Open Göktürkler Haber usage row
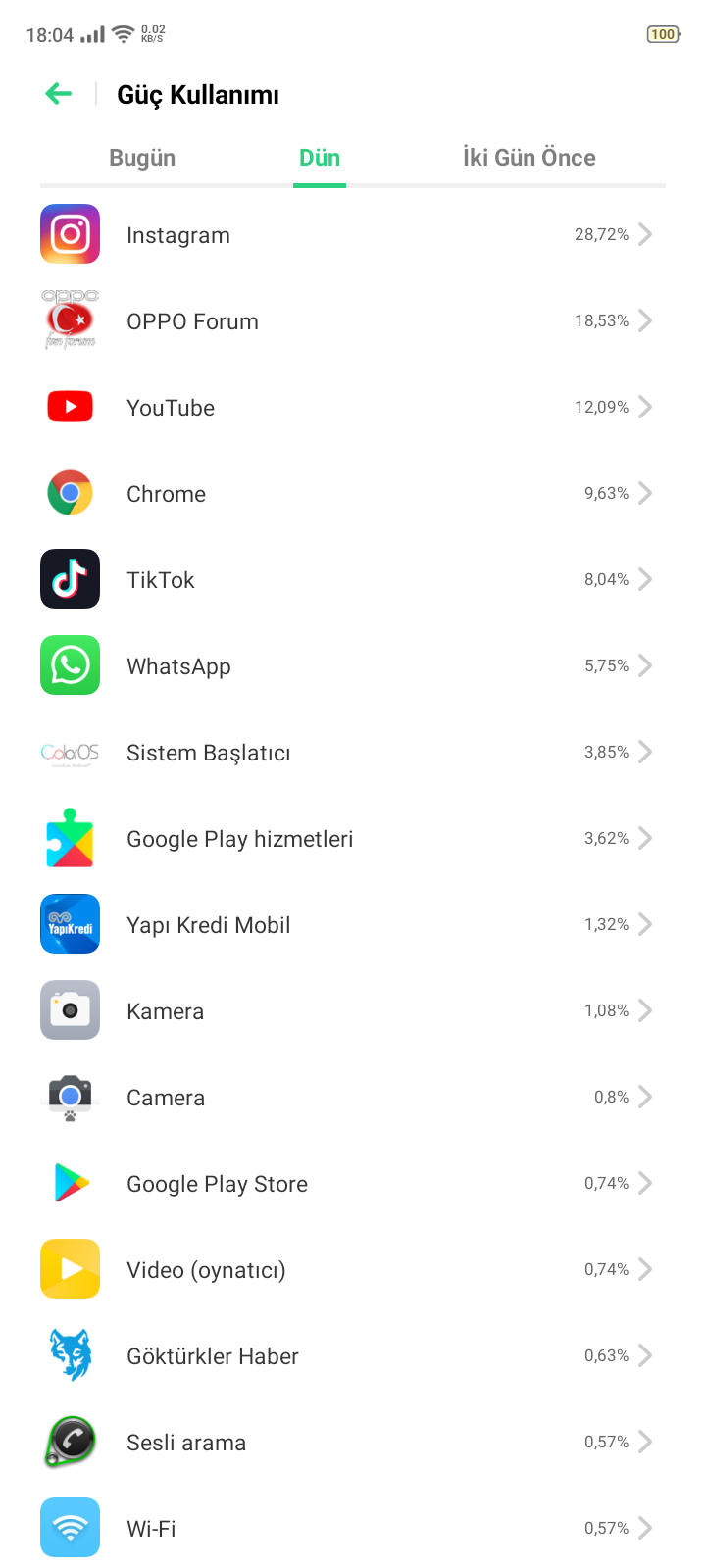The width and height of the screenshot is (706, 1568). point(353,1355)
